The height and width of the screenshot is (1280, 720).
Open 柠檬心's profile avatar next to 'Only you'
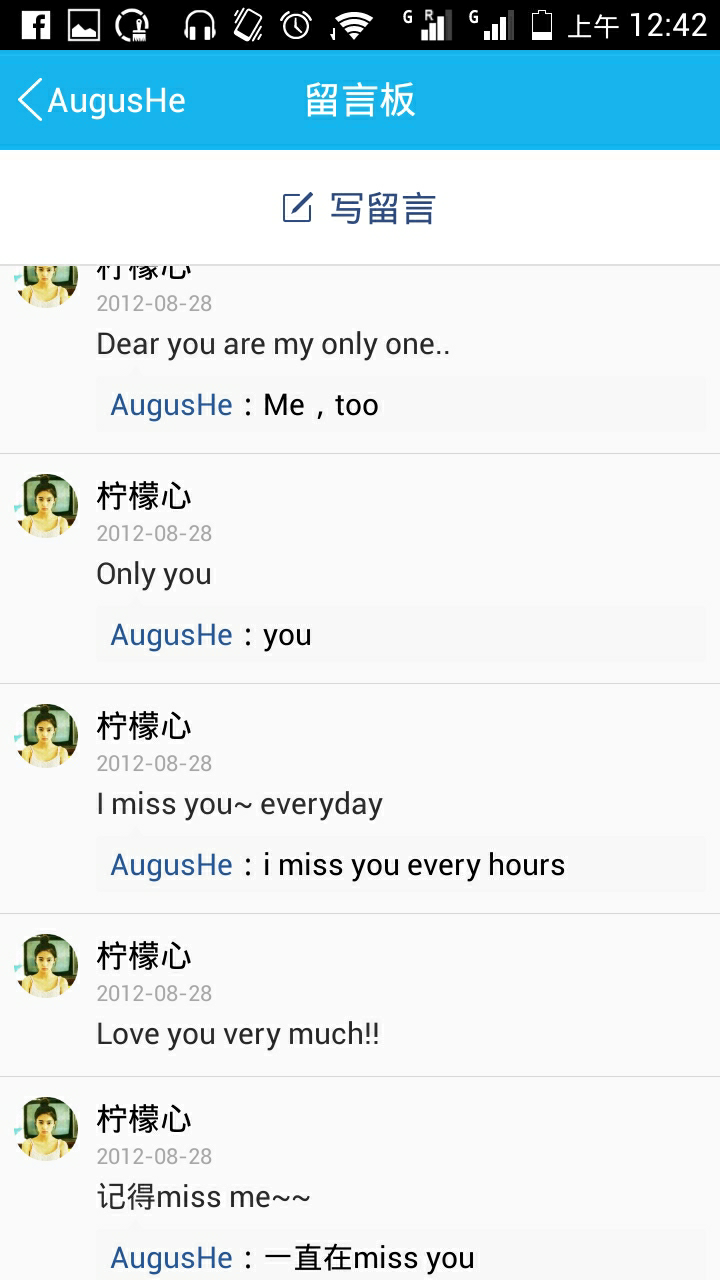(x=45, y=505)
